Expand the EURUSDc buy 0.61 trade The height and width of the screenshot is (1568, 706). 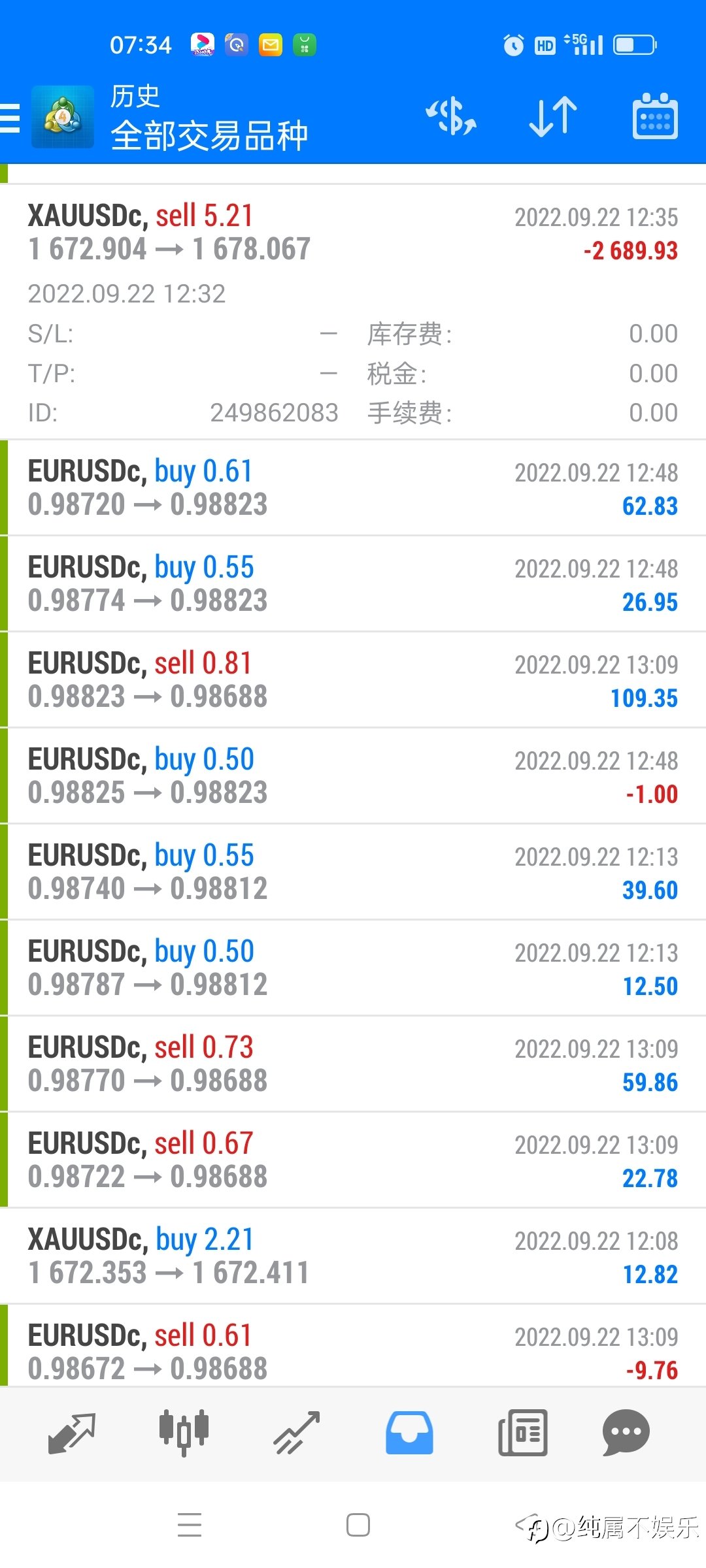point(353,488)
